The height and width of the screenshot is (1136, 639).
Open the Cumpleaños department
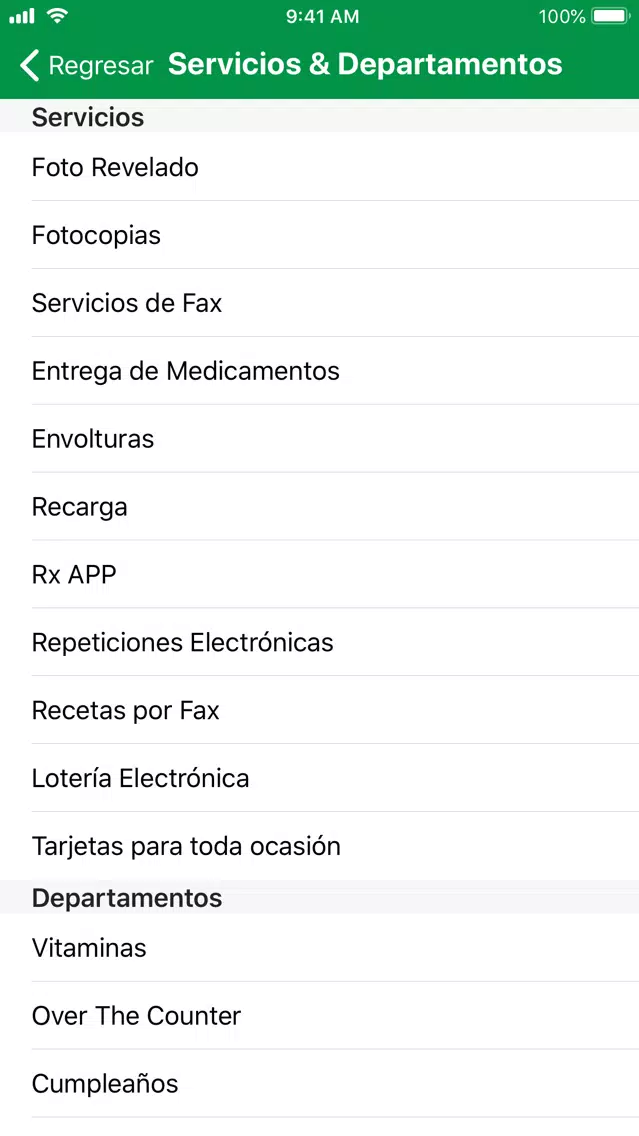tap(320, 1084)
